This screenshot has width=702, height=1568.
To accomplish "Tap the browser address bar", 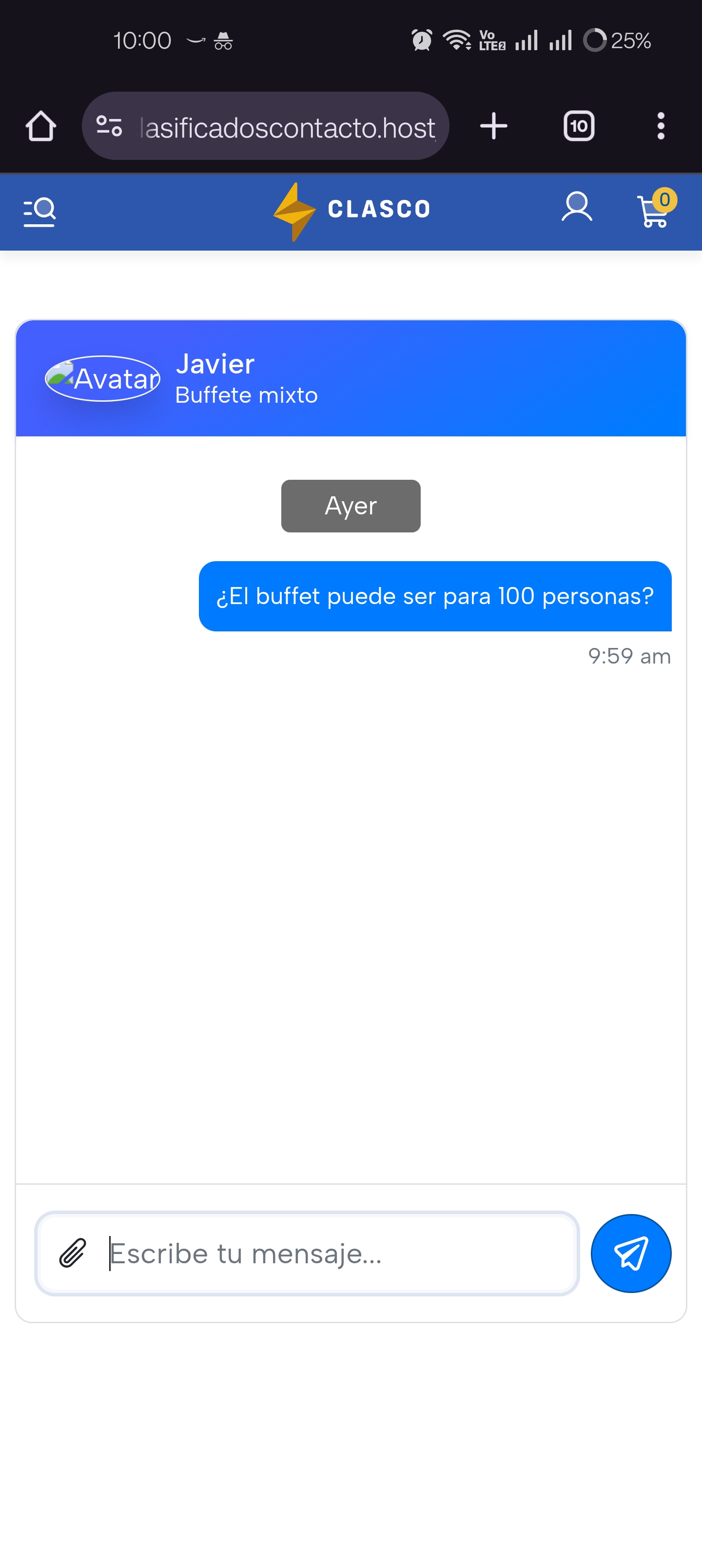I will (286, 127).
